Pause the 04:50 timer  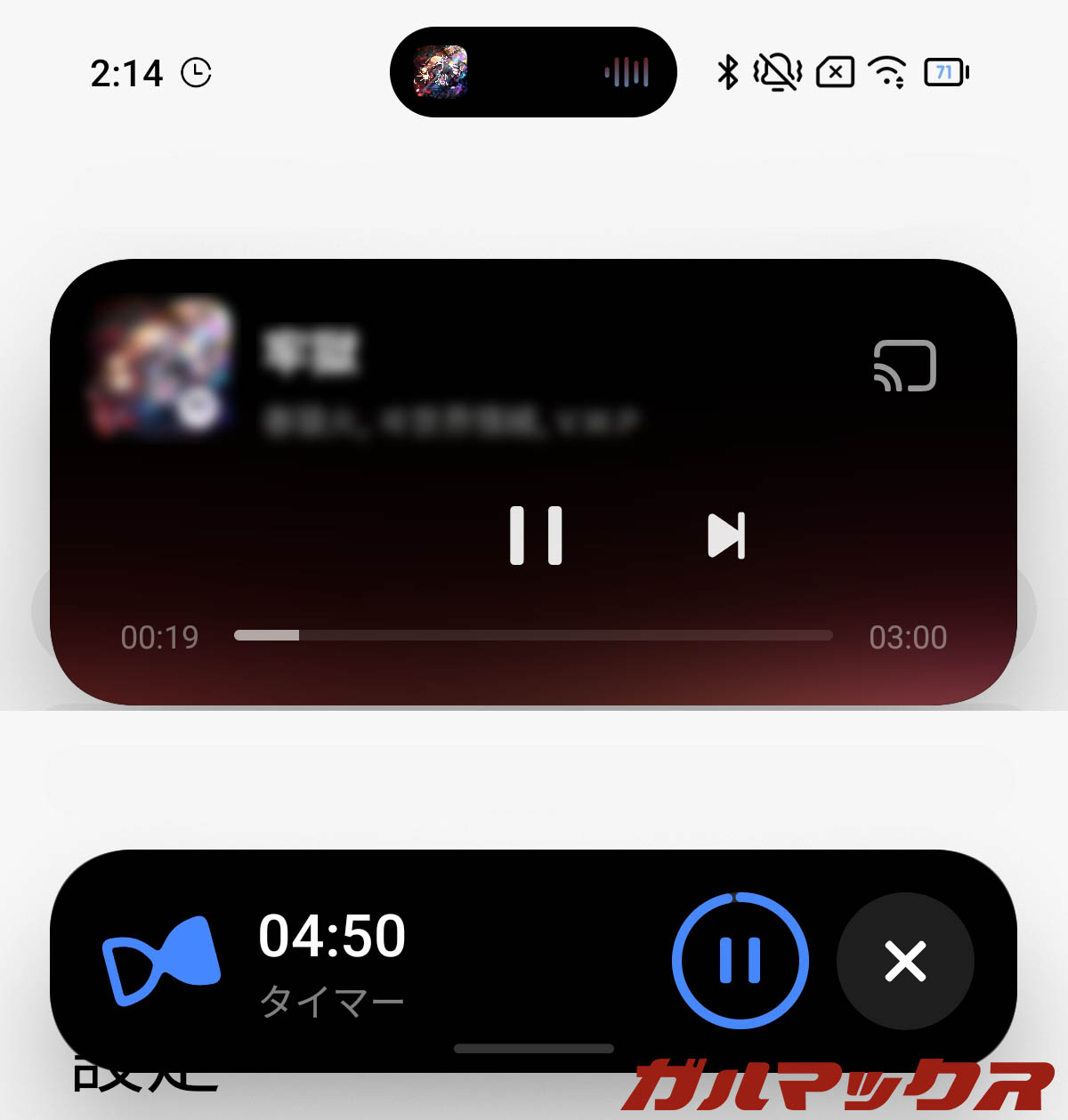(740, 961)
